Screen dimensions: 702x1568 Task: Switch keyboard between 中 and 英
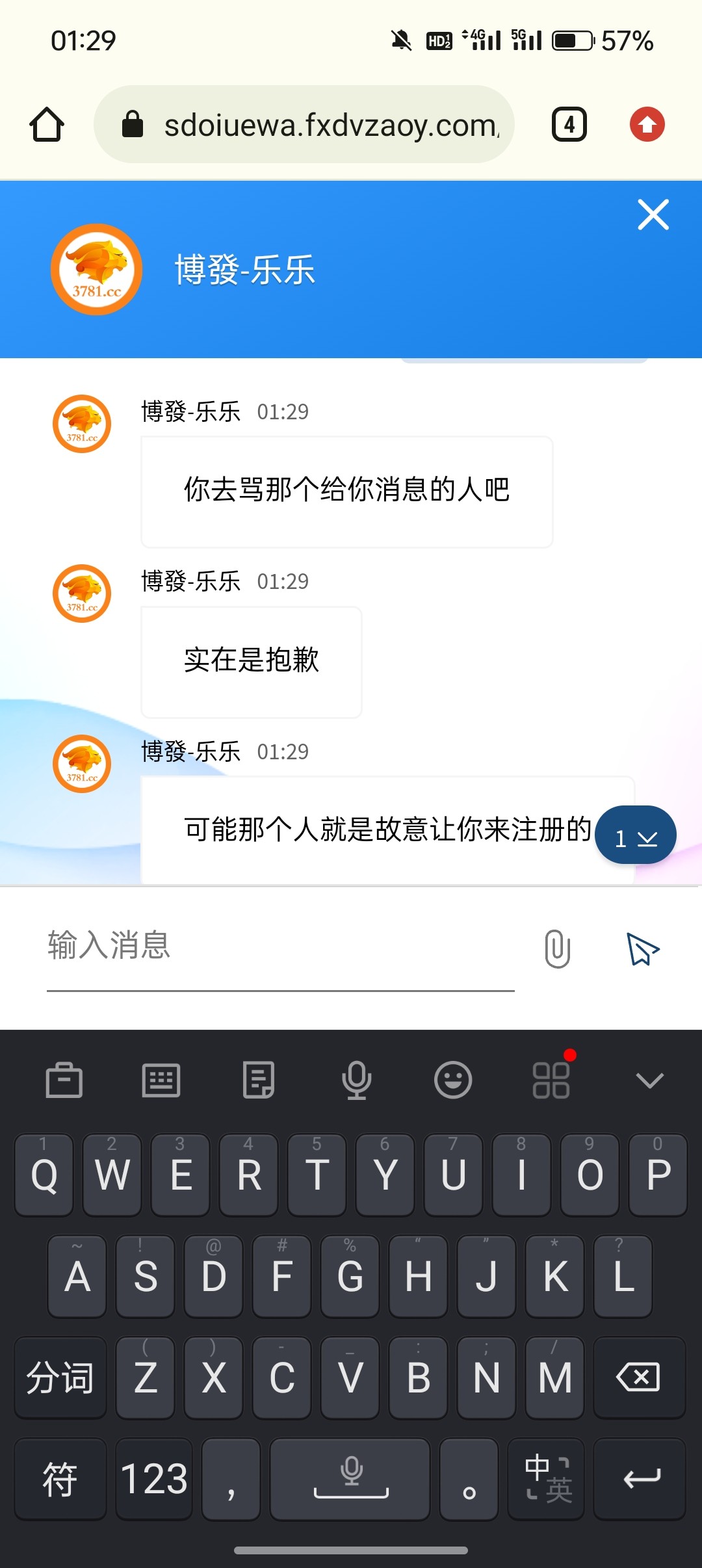click(x=547, y=1479)
